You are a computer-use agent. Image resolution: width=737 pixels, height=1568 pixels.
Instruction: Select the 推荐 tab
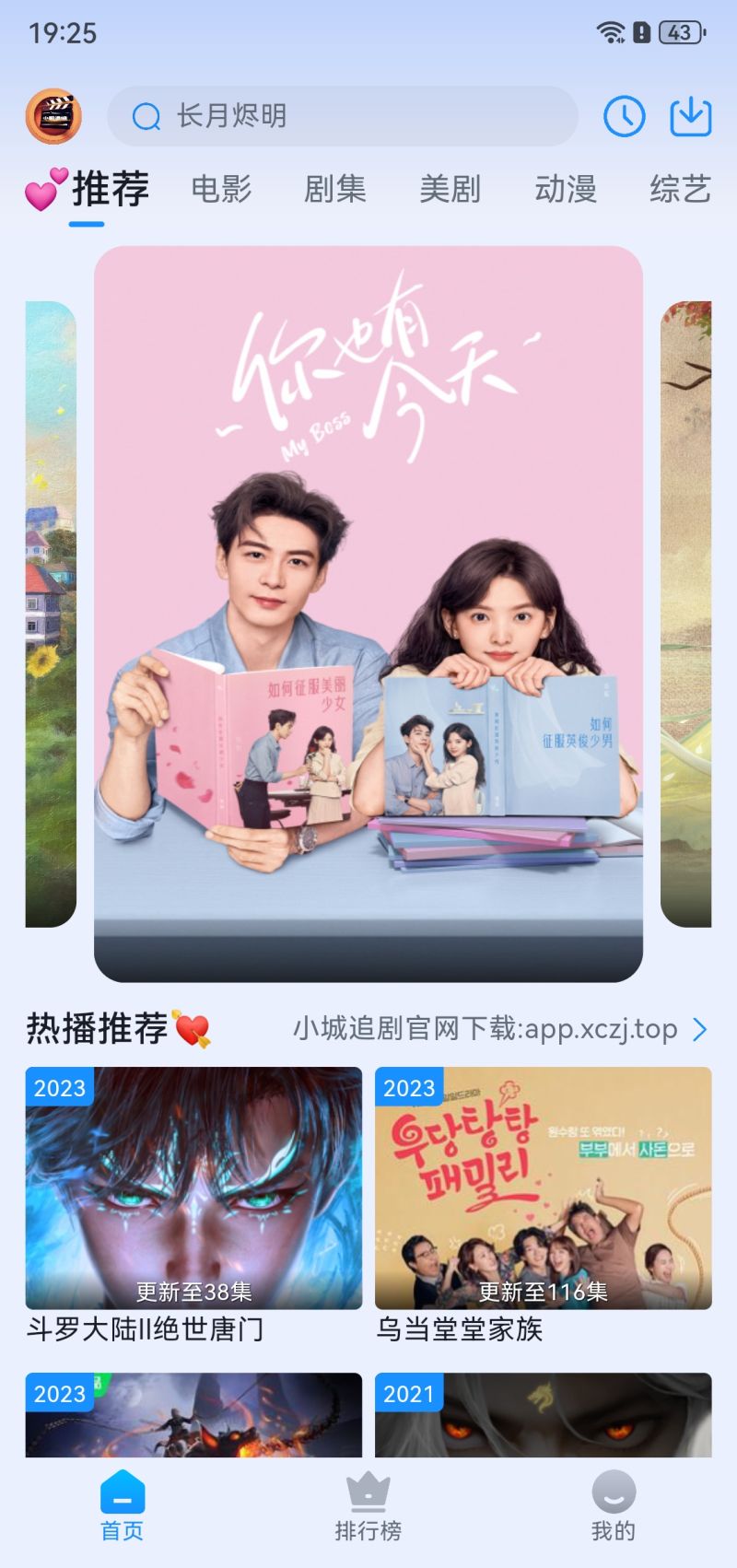(x=111, y=189)
